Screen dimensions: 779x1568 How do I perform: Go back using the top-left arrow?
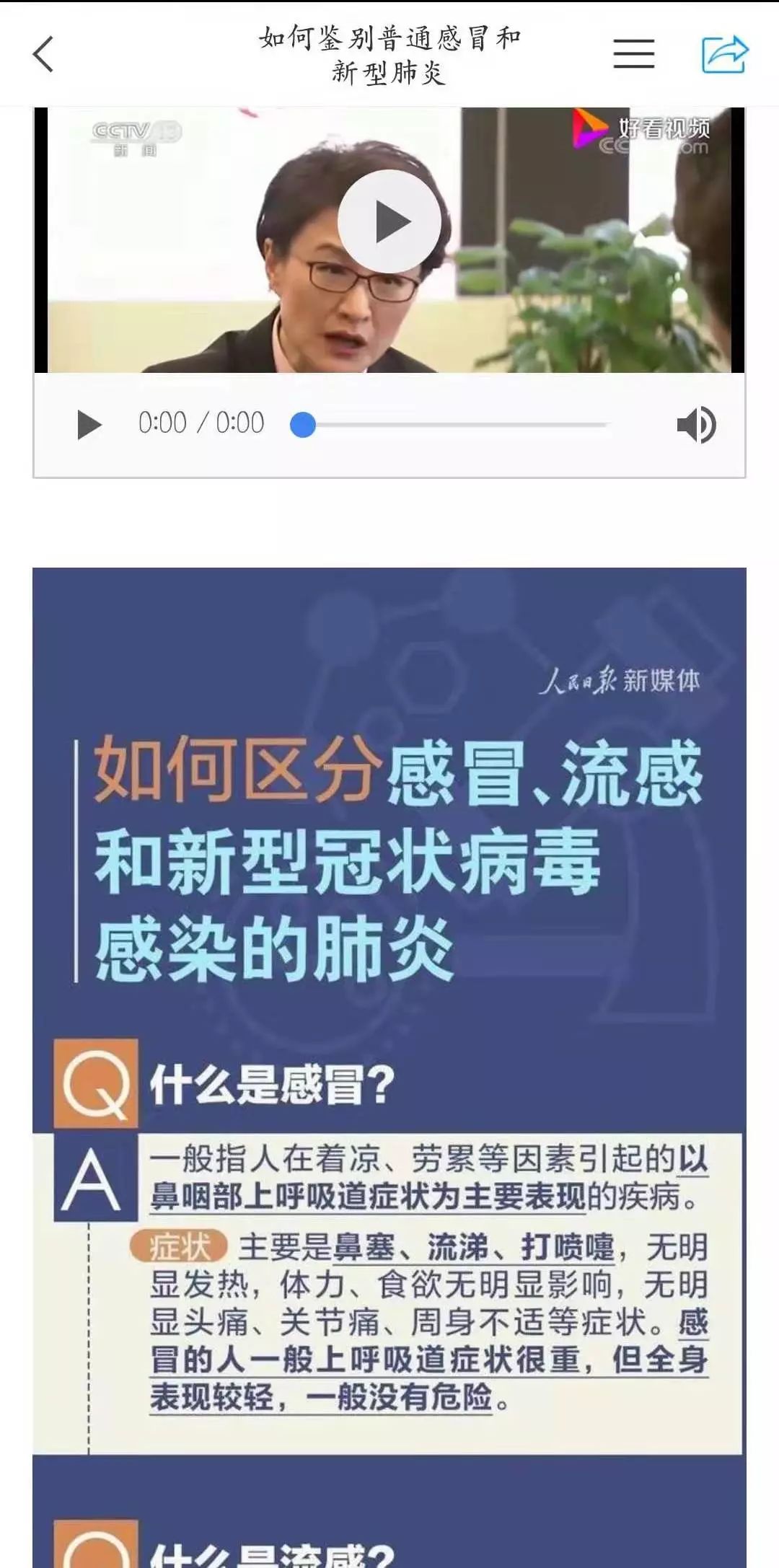click(43, 54)
